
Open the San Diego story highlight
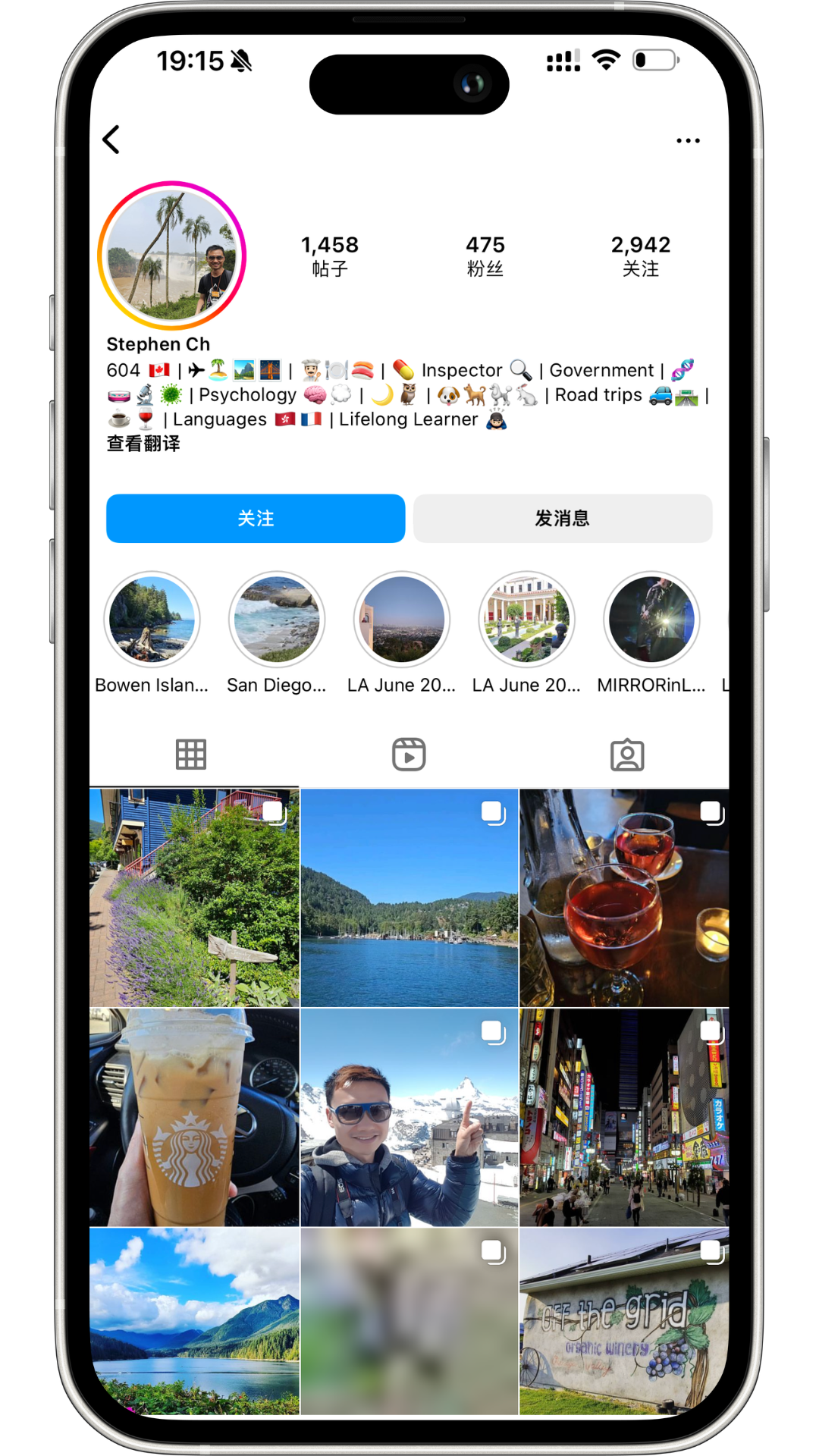click(x=277, y=633)
